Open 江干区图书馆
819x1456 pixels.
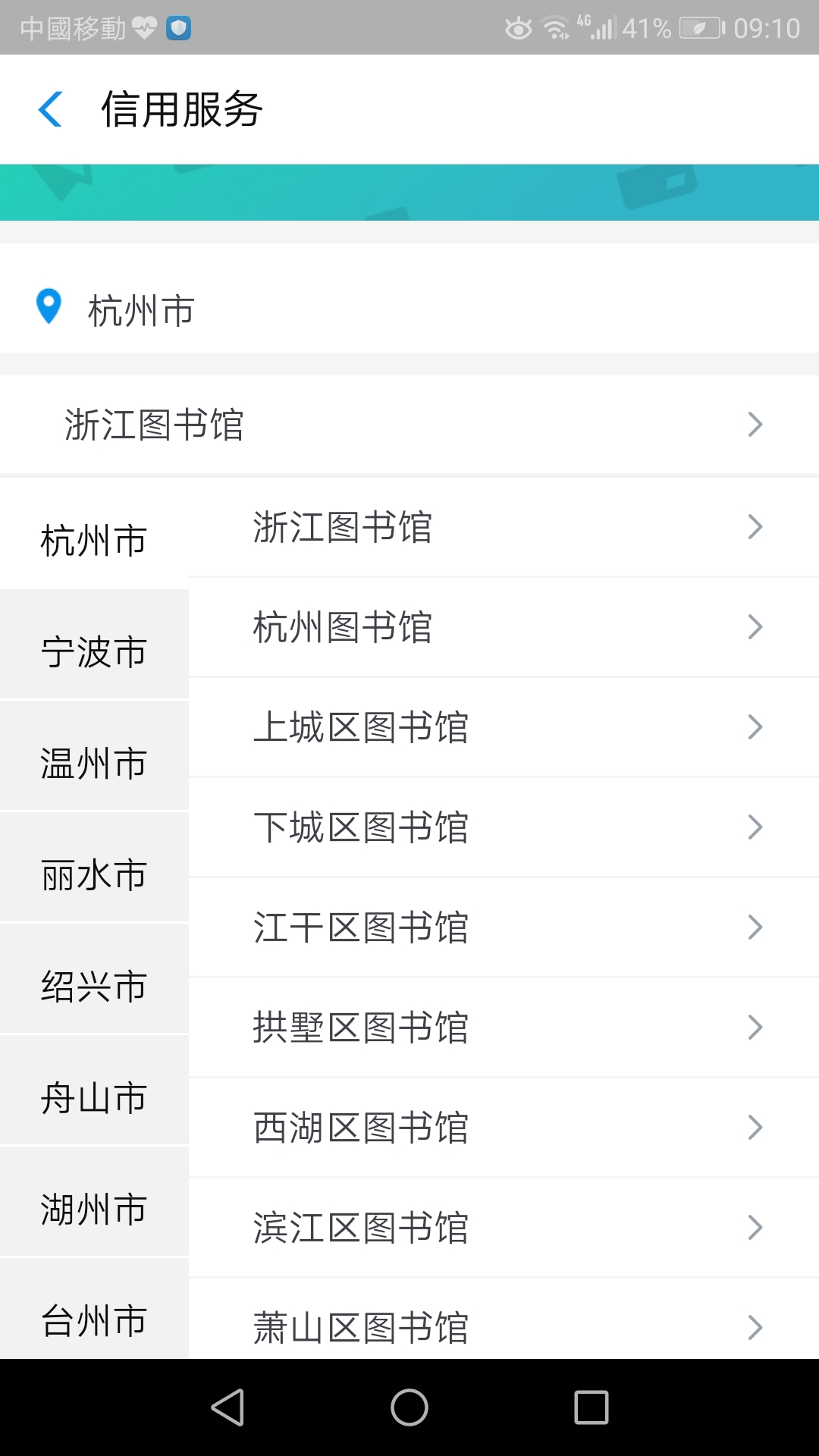(504, 928)
